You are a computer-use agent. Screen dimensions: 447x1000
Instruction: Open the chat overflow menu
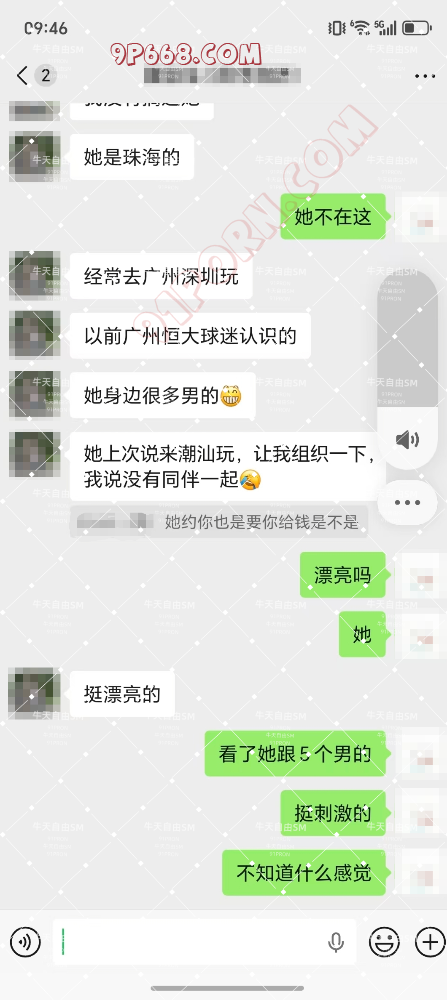pos(425,76)
